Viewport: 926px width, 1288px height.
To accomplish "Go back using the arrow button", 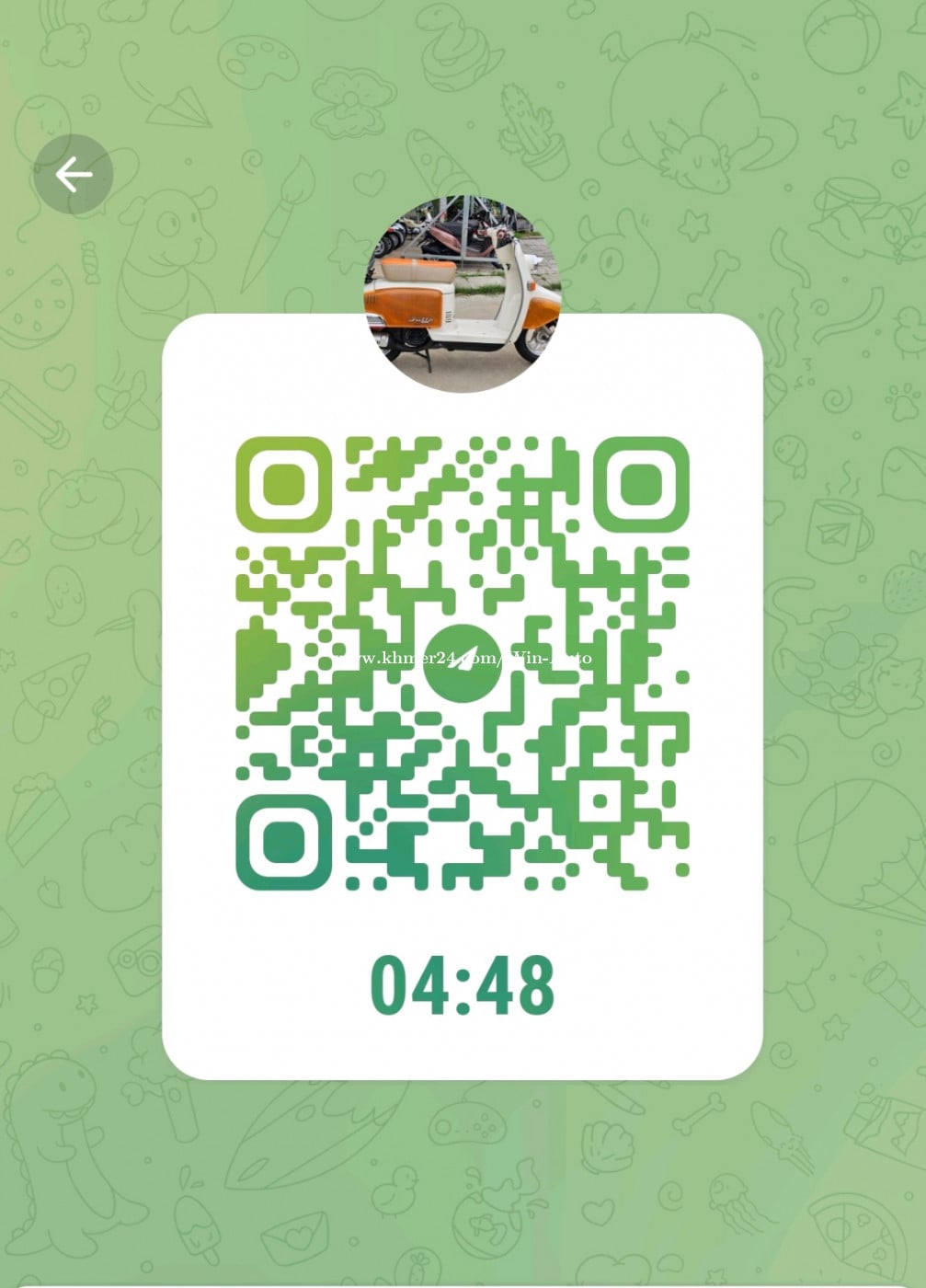I will [74, 175].
